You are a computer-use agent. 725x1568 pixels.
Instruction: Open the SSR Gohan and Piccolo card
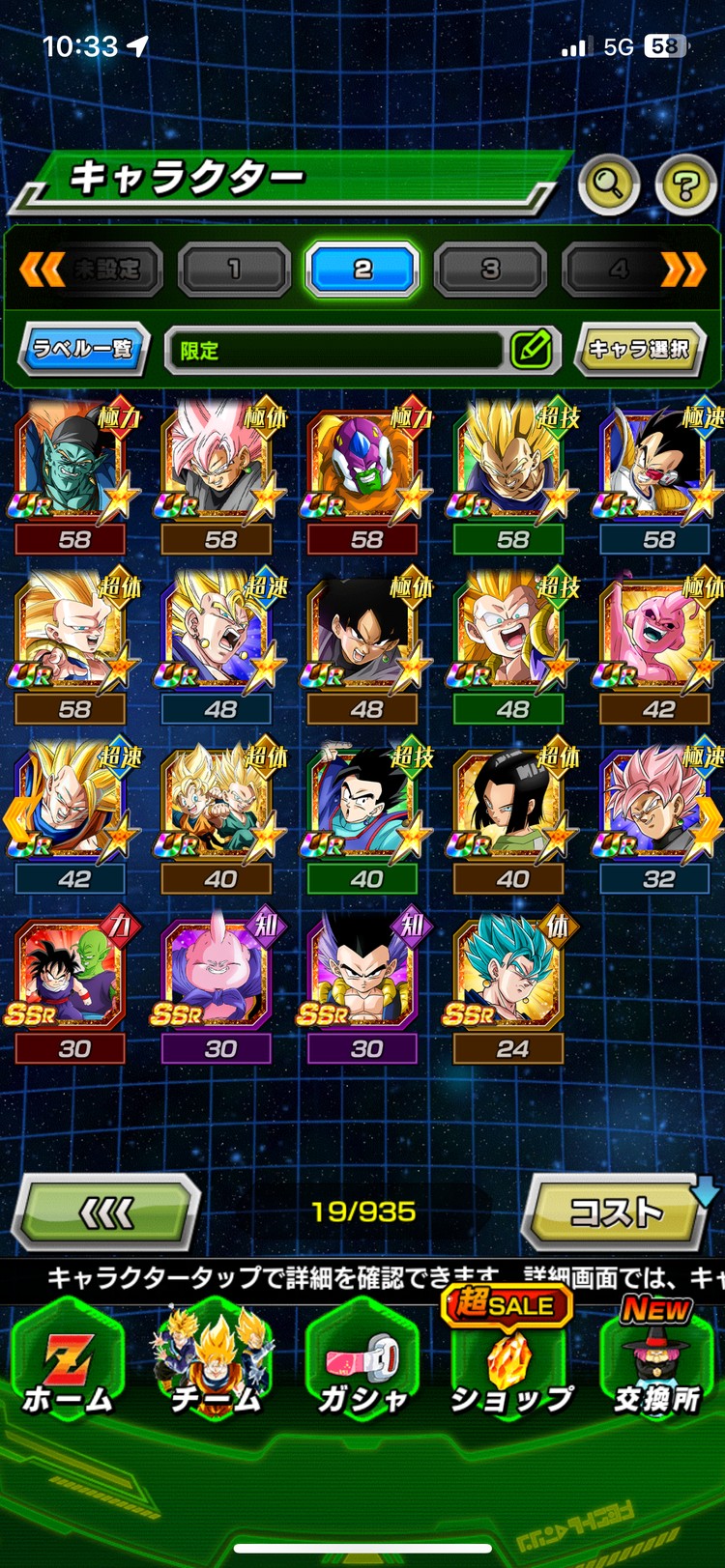[72, 975]
